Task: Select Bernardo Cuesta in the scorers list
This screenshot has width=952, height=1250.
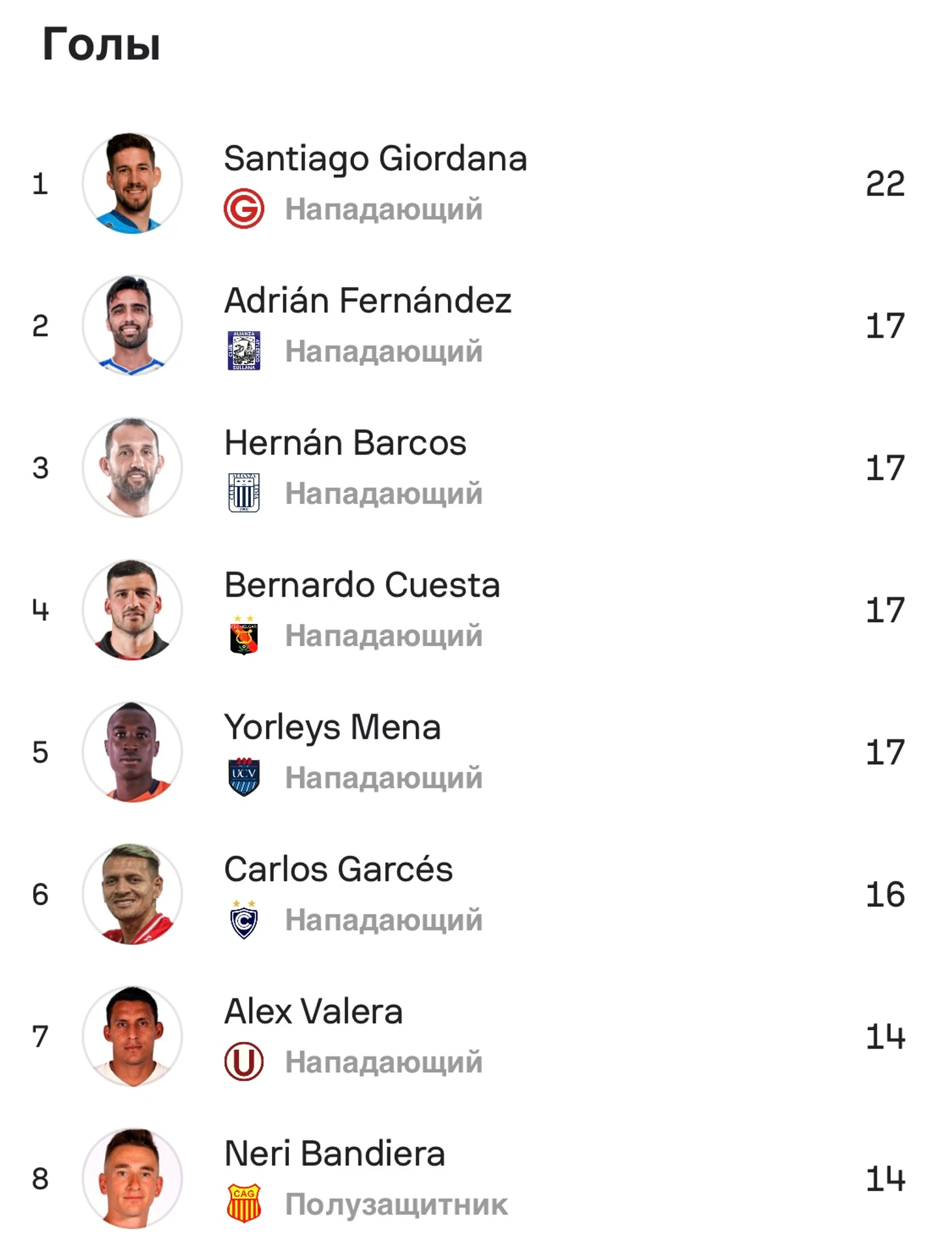Action: pos(362,585)
